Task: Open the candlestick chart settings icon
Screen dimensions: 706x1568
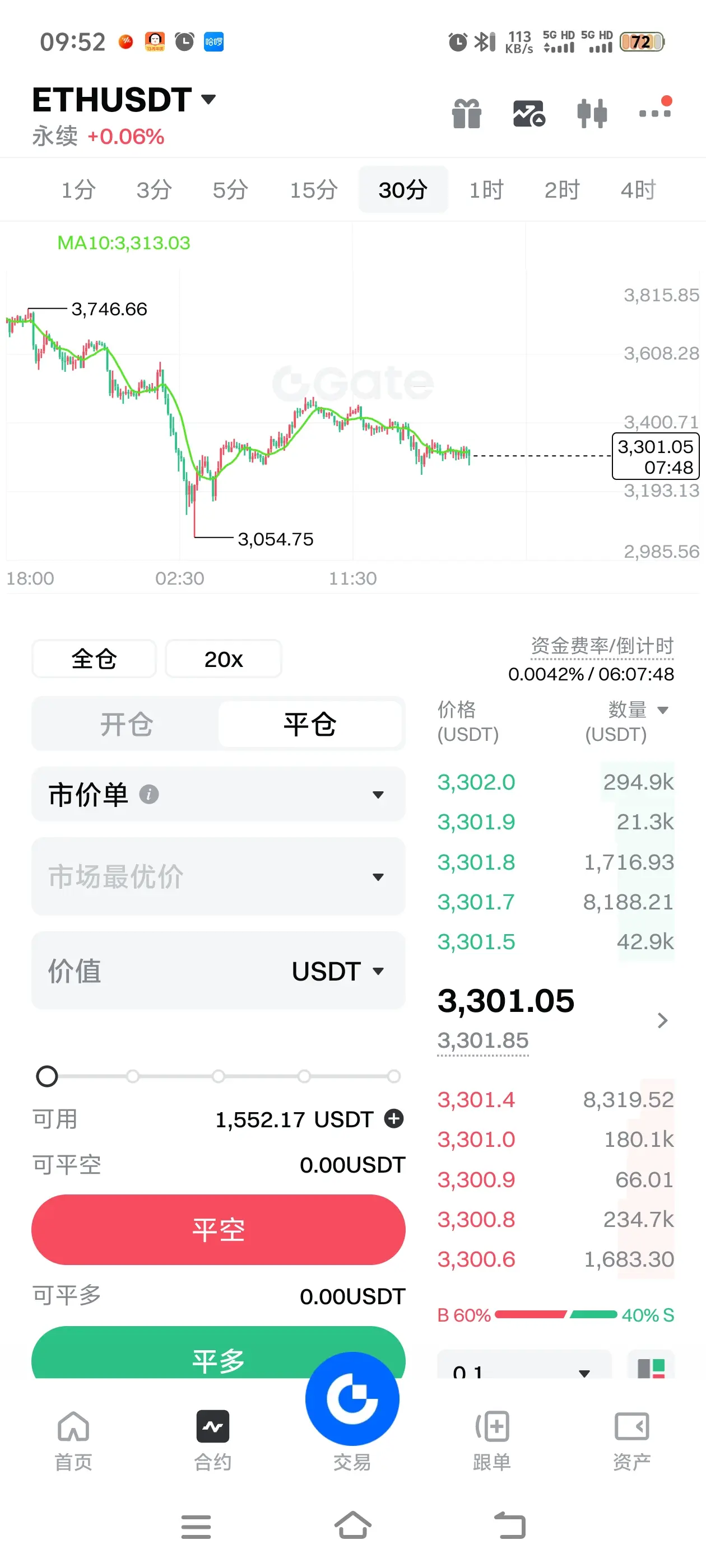Action: 592,114
